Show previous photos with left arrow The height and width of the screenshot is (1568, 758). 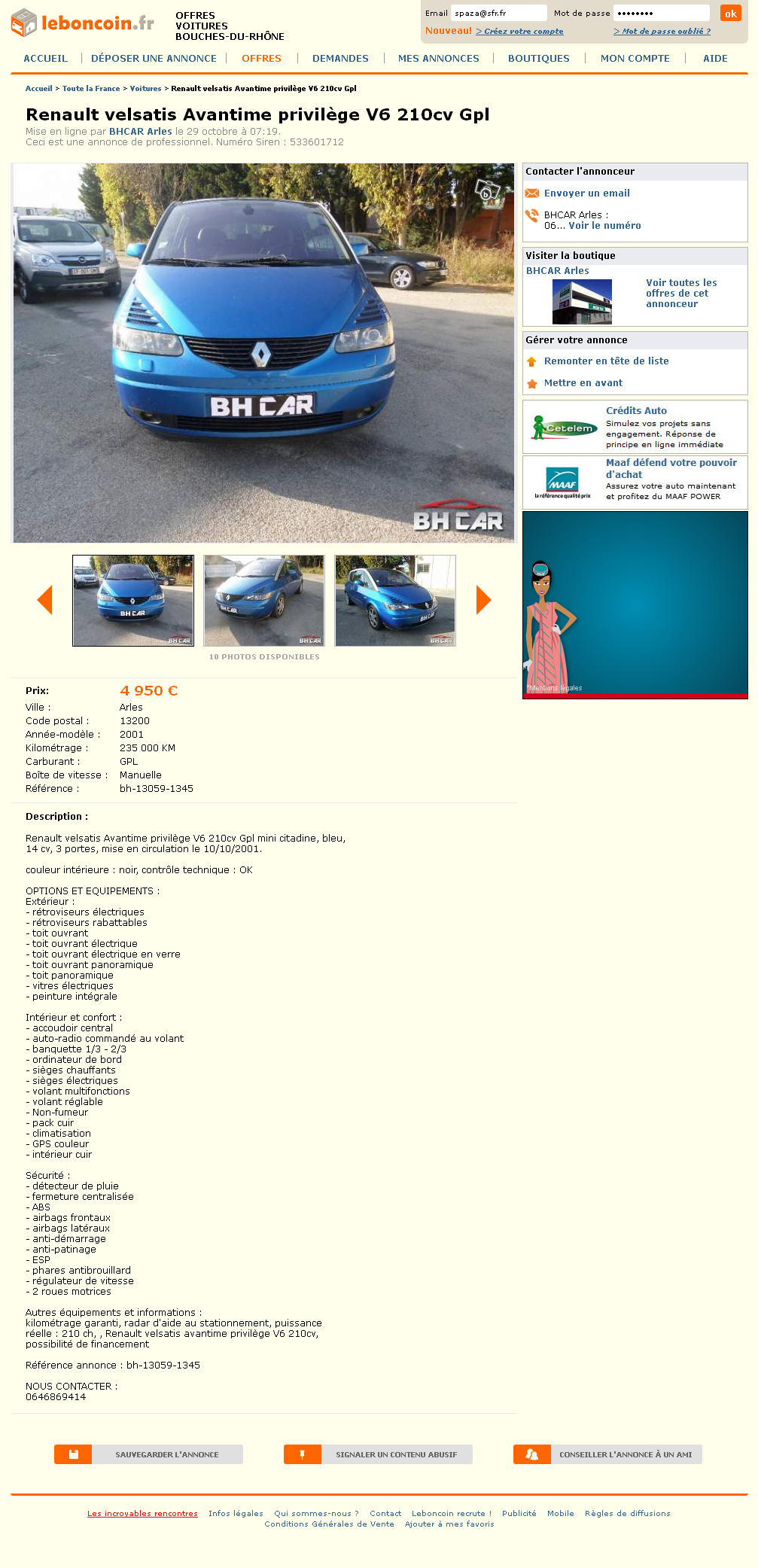pyautogui.click(x=44, y=600)
